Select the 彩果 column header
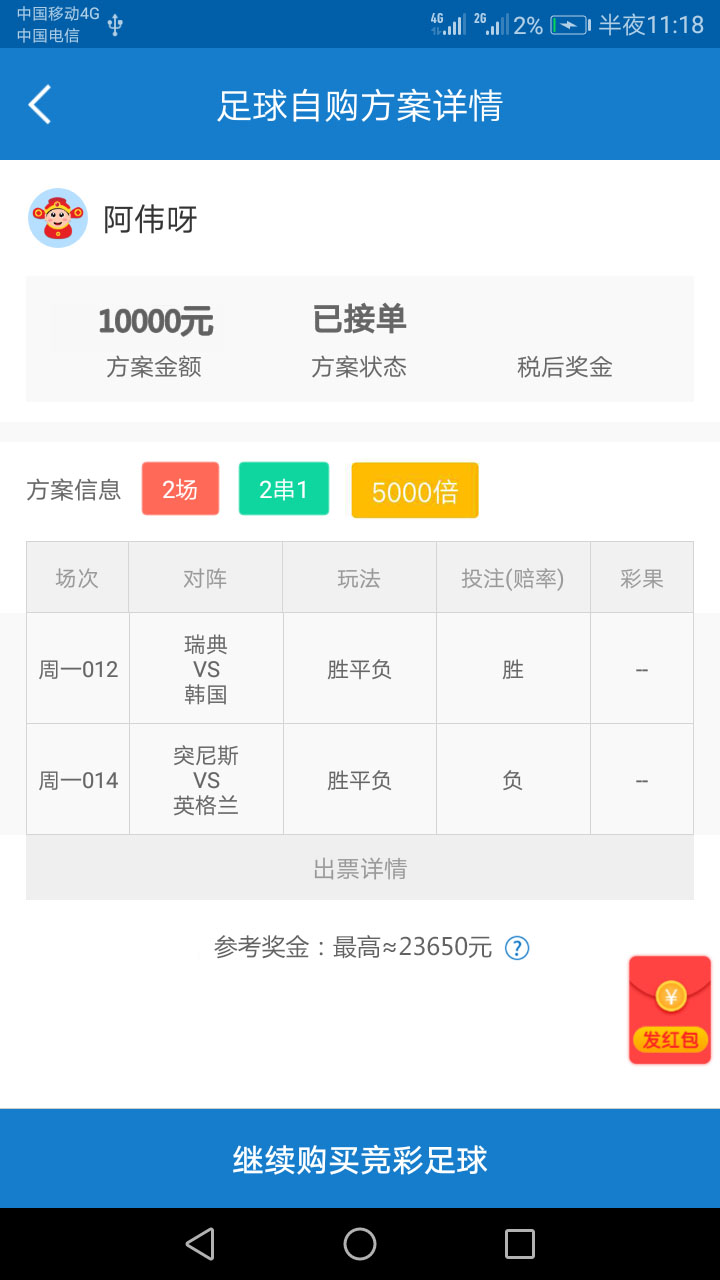This screenshot has width=720, height=1280. coord(641,578)
